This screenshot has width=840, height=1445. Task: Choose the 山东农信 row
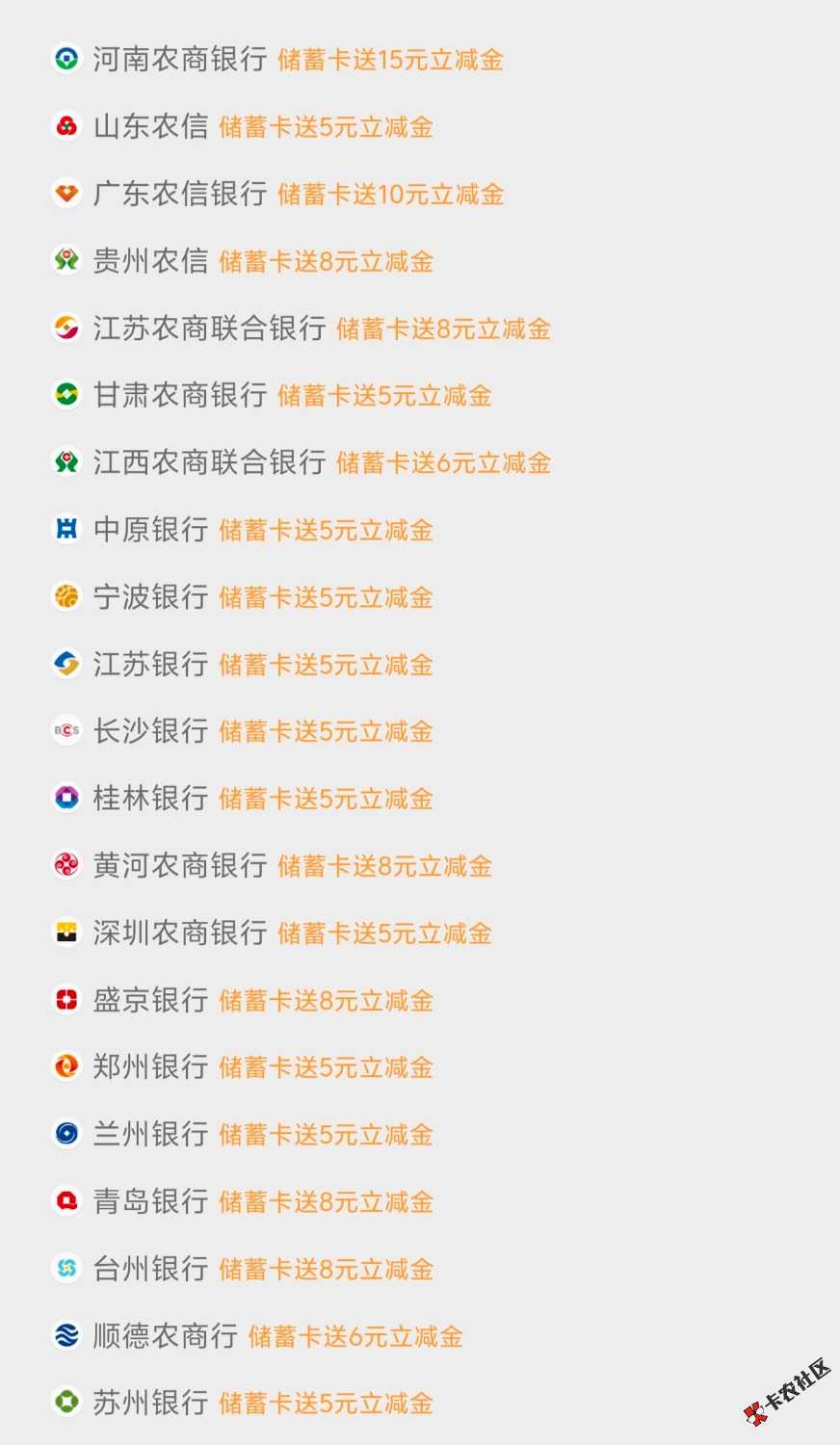[x=151, y=127]
